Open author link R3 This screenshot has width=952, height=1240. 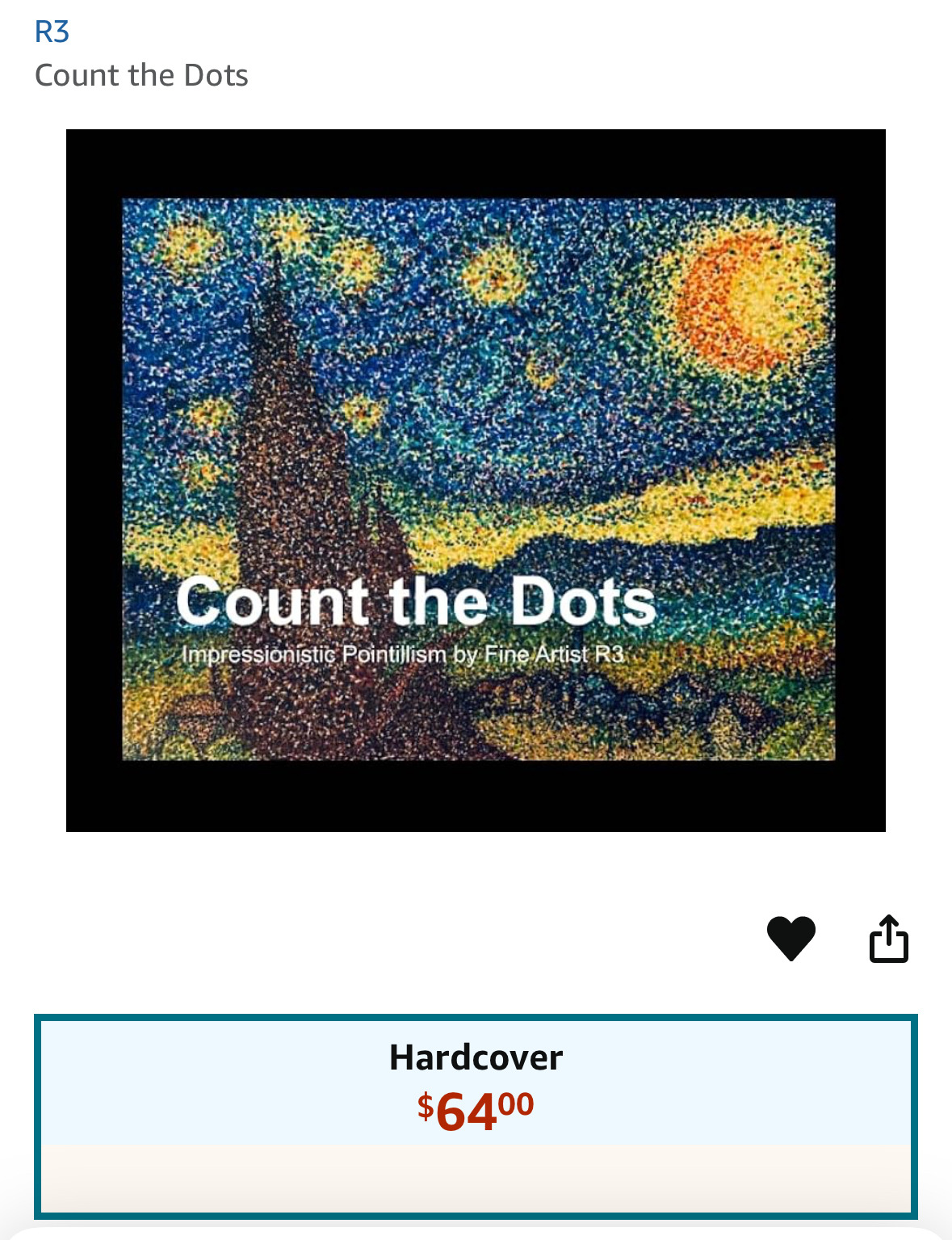pyautogui.click(x=52, y=32)
